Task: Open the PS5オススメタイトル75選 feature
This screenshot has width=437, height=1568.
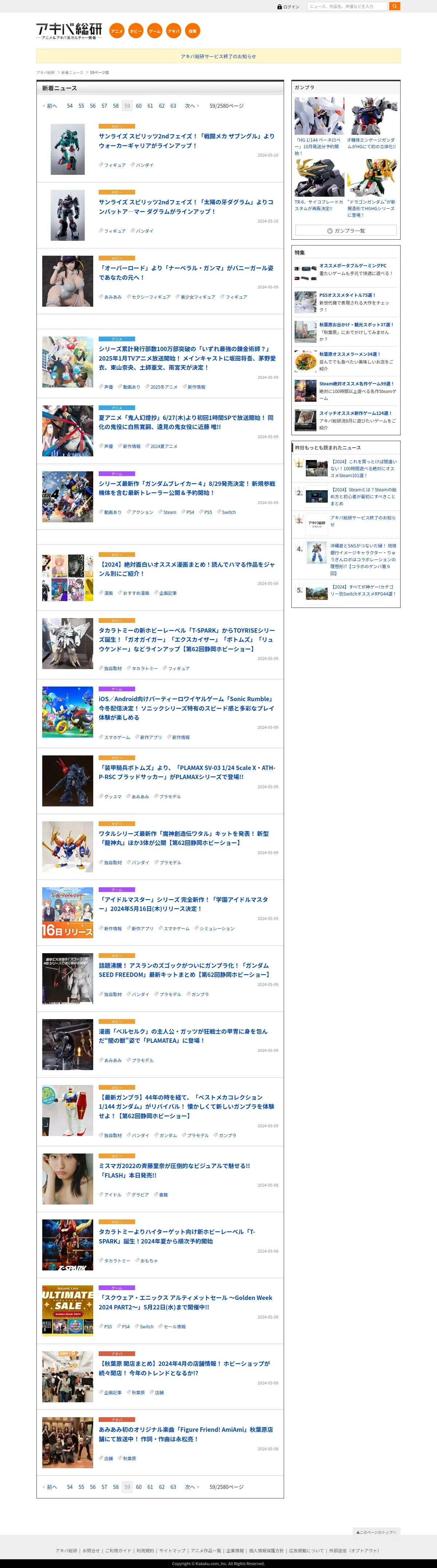Action: click(x=347, y=295)
